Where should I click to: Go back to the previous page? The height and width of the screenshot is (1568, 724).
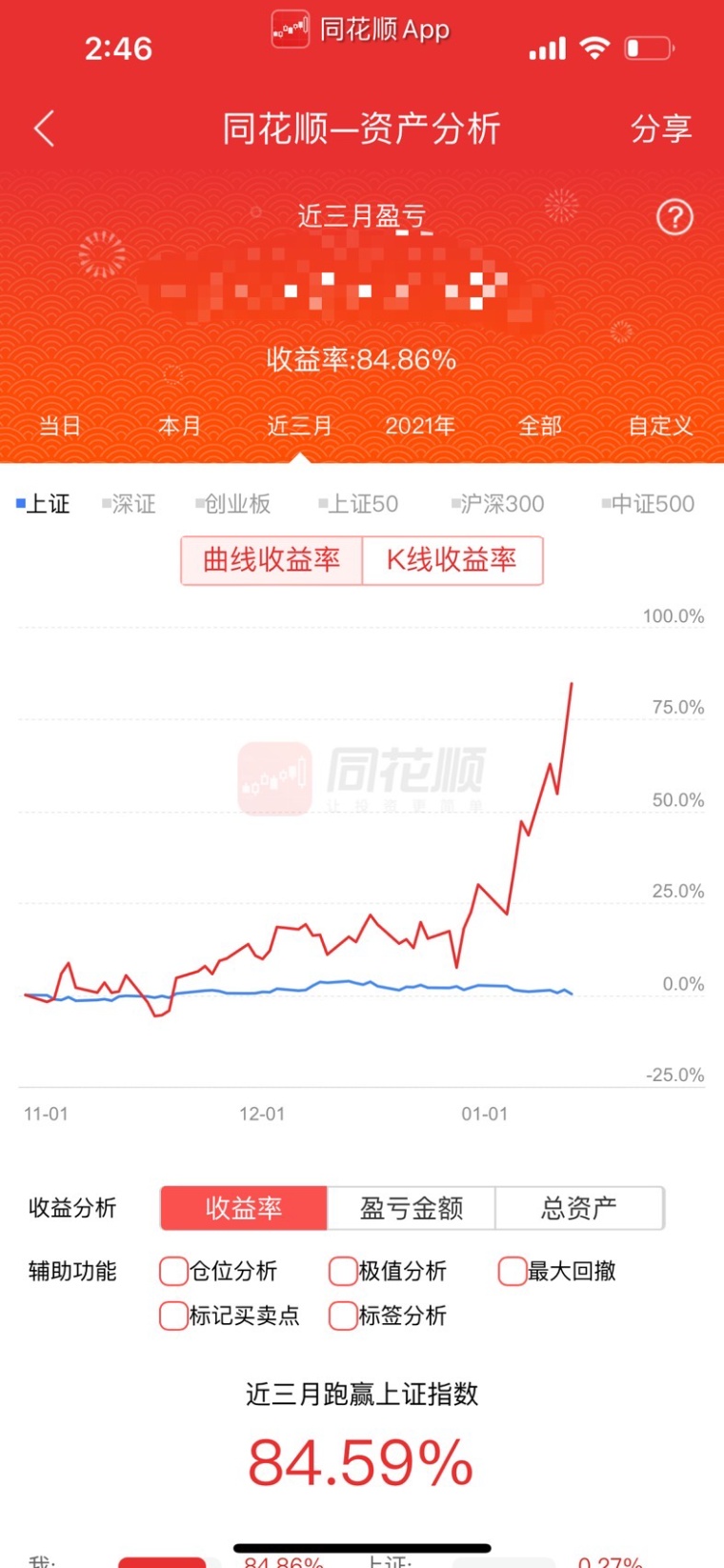(44, 129)
